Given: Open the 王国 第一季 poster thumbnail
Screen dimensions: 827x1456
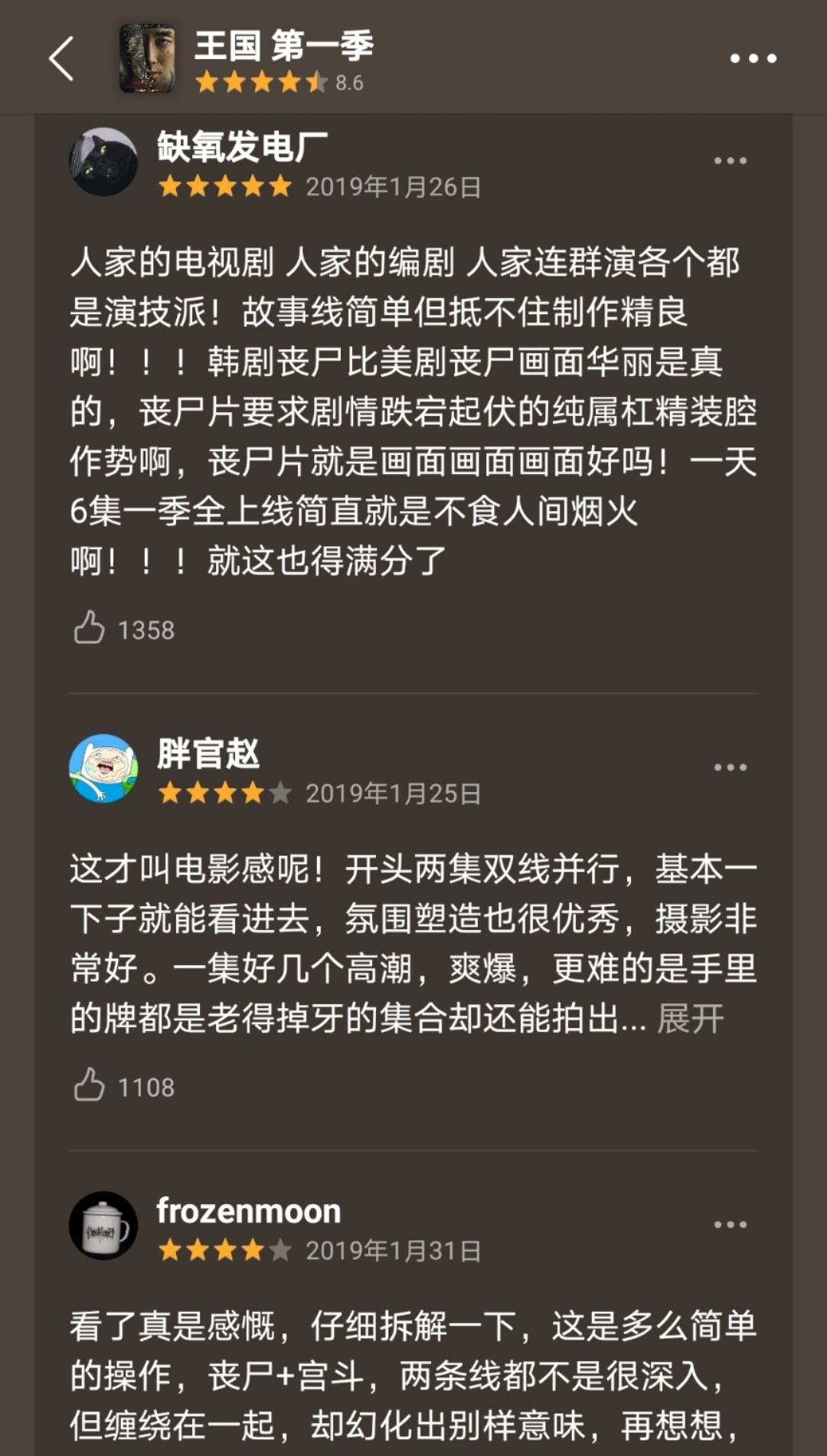Looking at the screenshot, I should click(147, 58).
